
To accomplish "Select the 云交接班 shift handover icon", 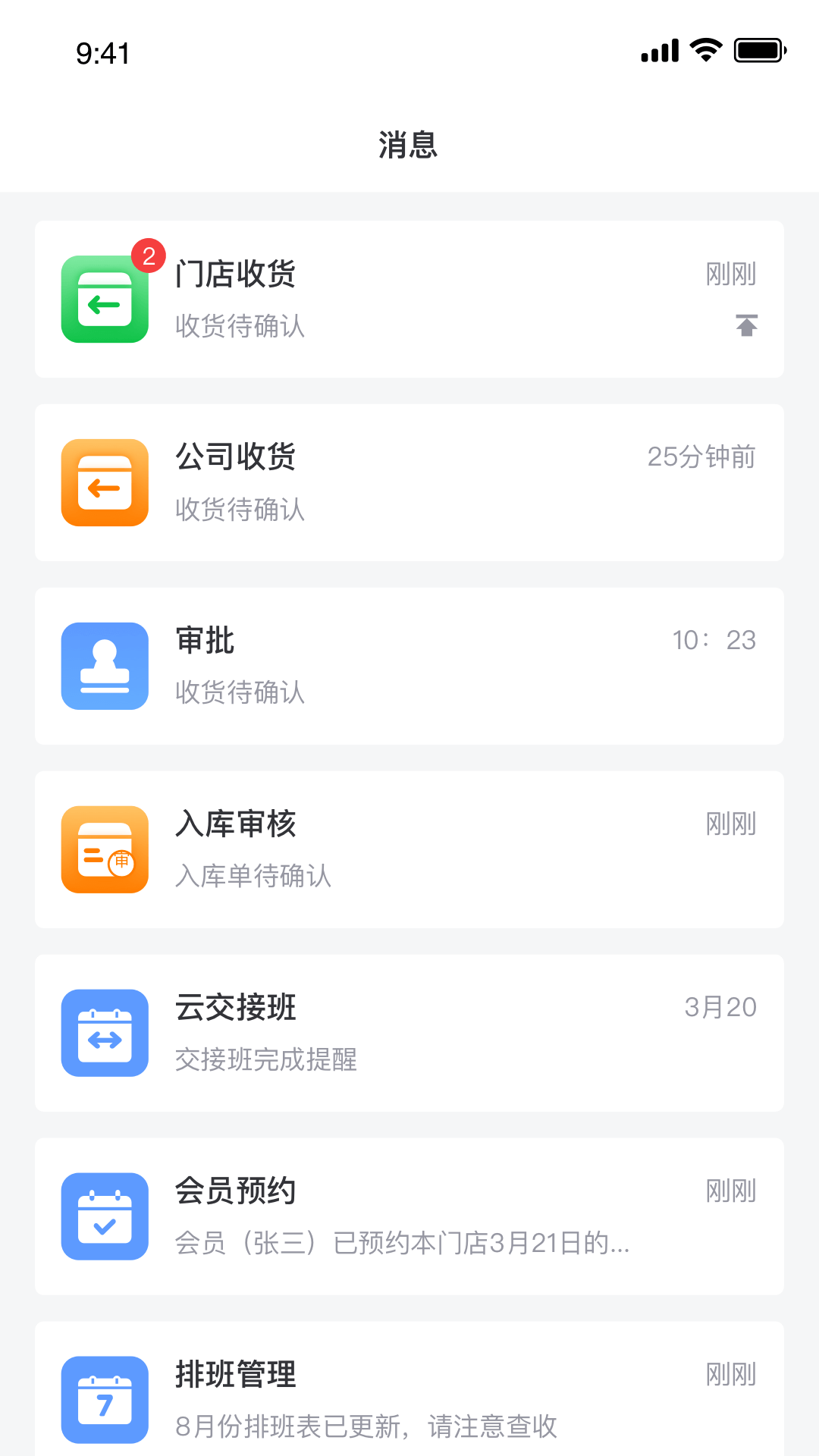I will point(105,1033).
